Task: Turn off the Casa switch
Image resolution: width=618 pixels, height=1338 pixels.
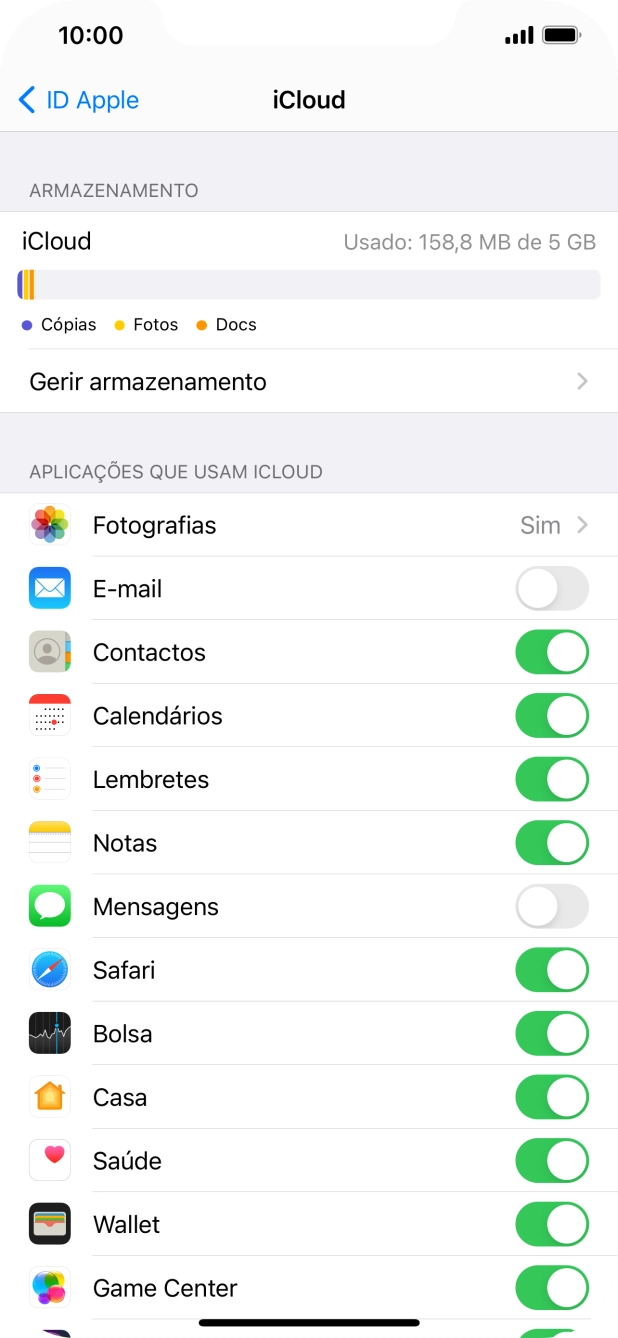Action: tap(551, 1097)
